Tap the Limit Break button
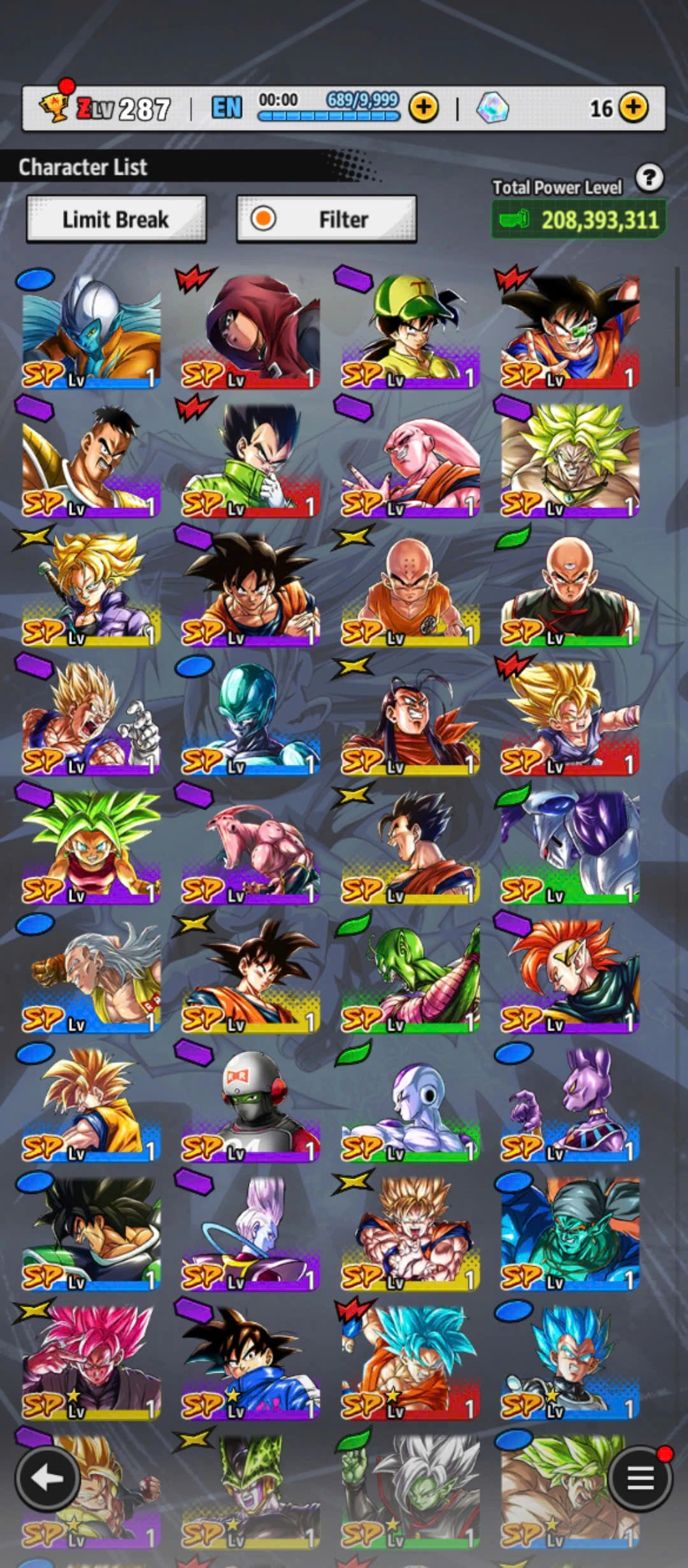This screenshot has width=688, height=1568. (x=116, y=219)
